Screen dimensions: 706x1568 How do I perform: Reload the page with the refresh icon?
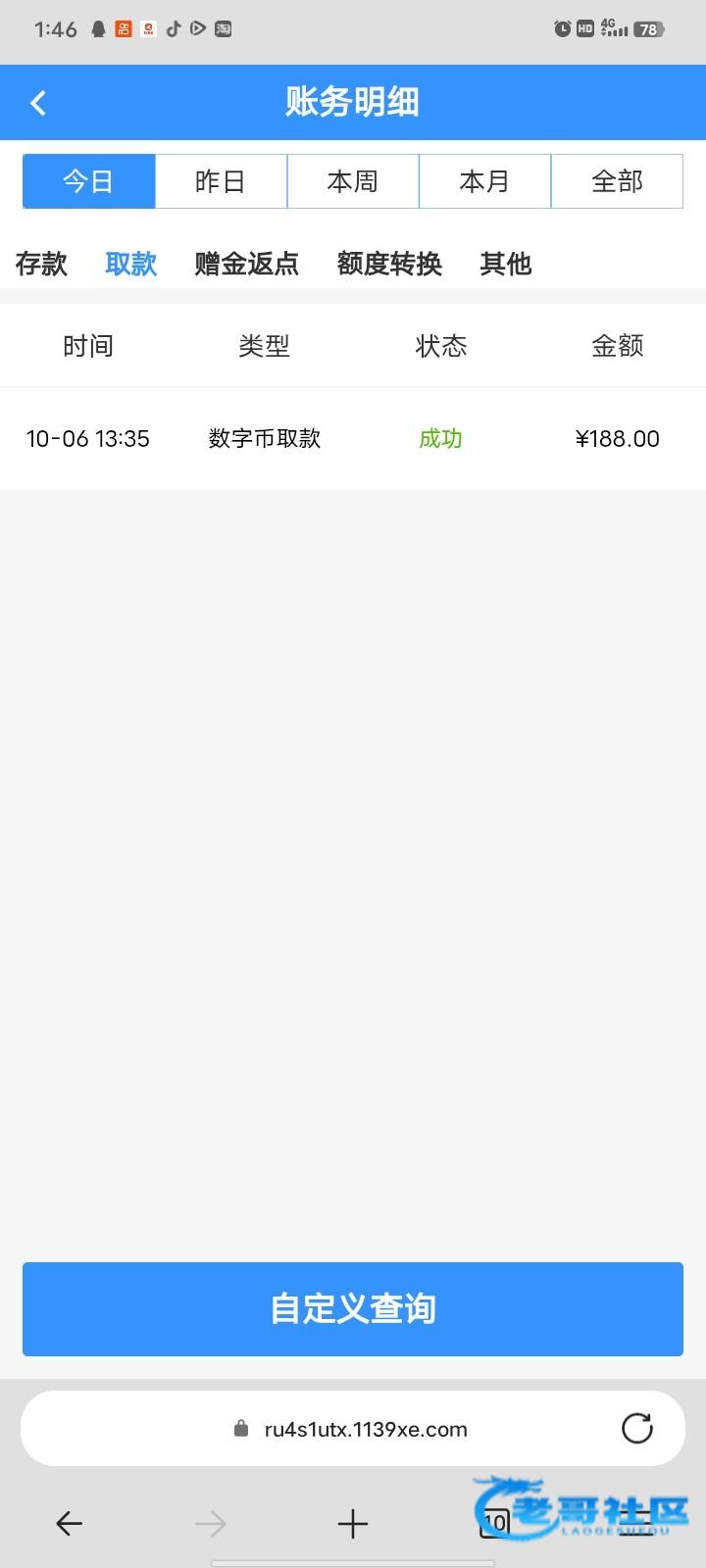[x=637, y=1428]
